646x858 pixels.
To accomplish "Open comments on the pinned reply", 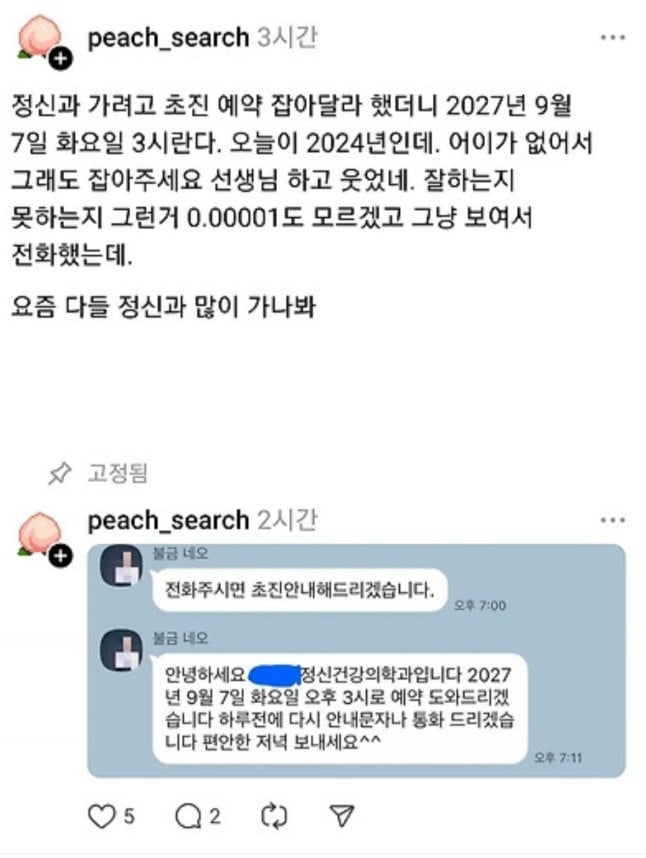I will coord(187,817).
